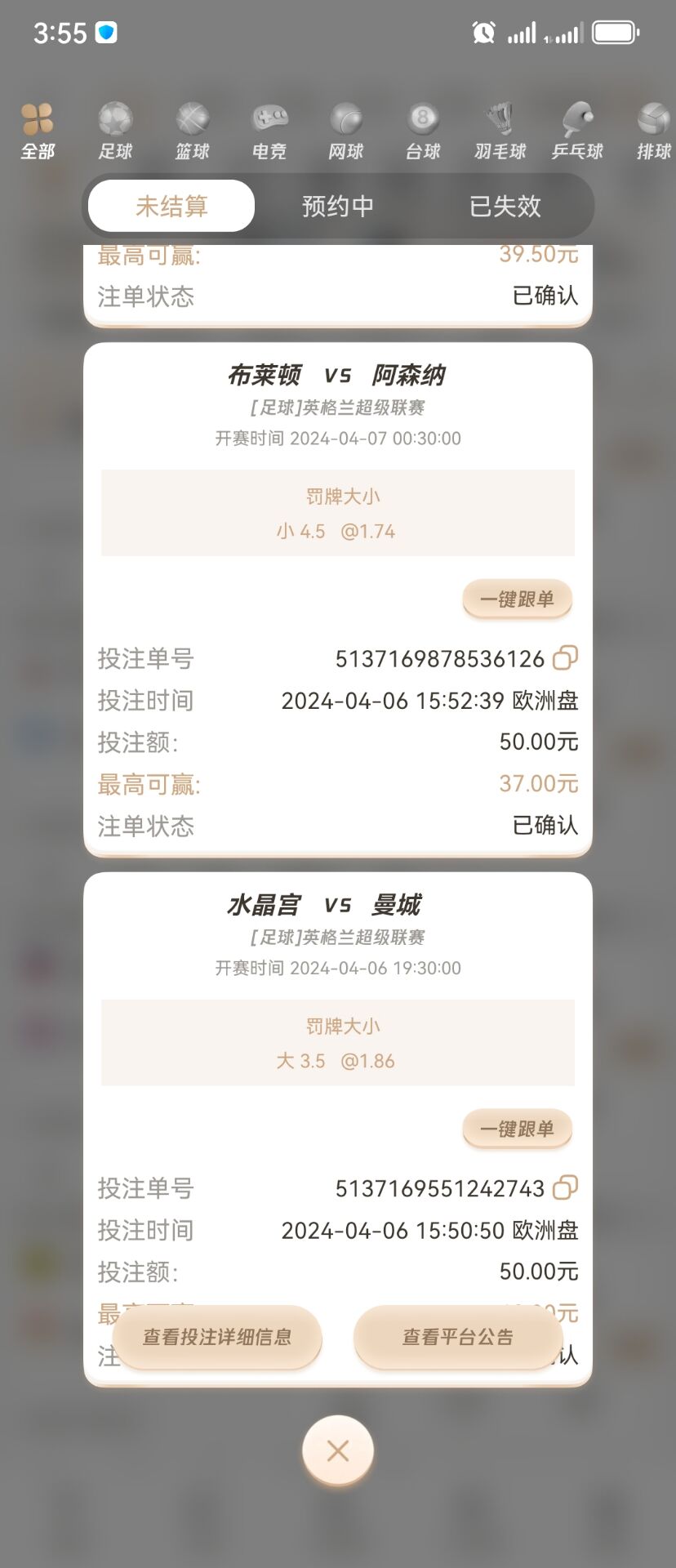Tap 一键跟单 for 水晶宫 vs 曼城
Image resolution: width=676 pixels, height=1568 pixels.
pyautogui.click(x=517, y=1129)
